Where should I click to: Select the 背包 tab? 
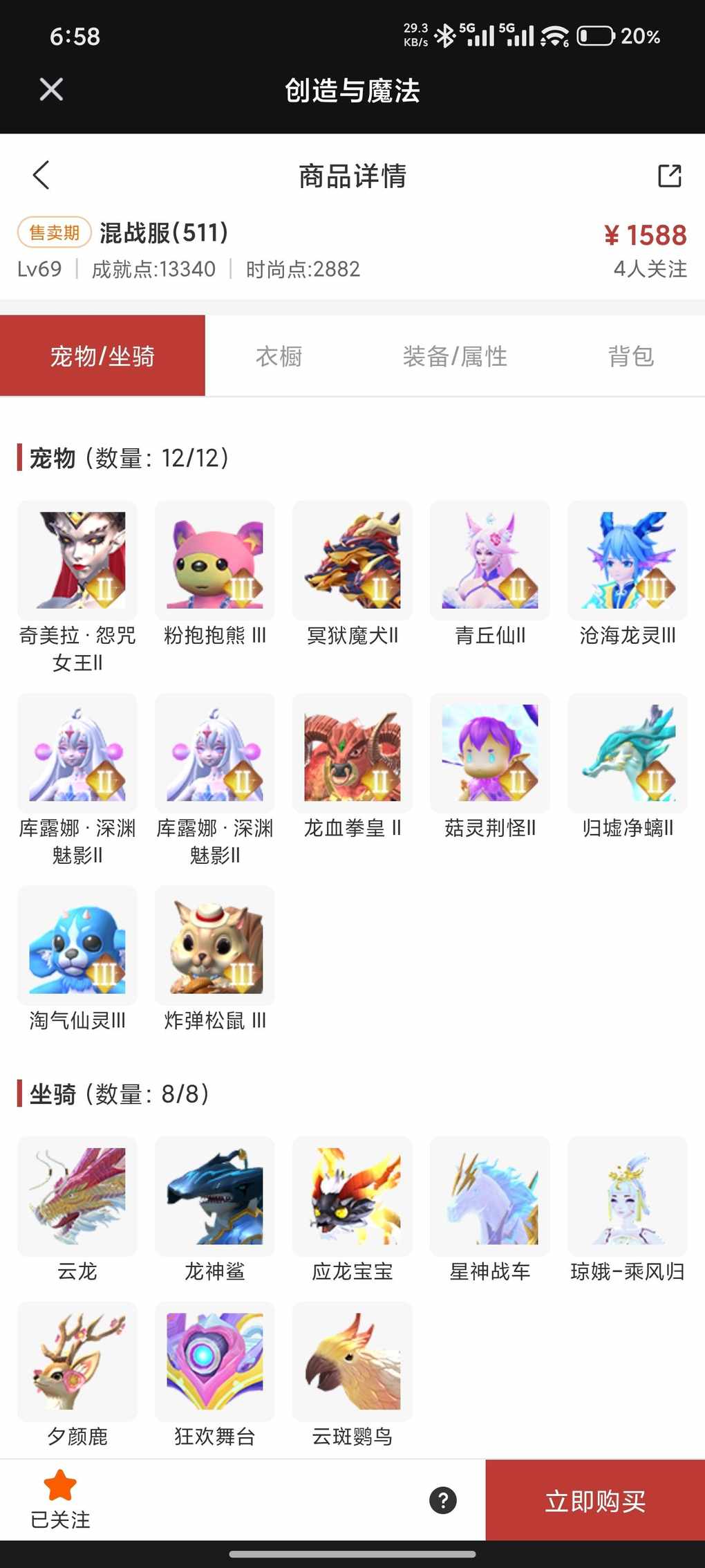[630, 356]
